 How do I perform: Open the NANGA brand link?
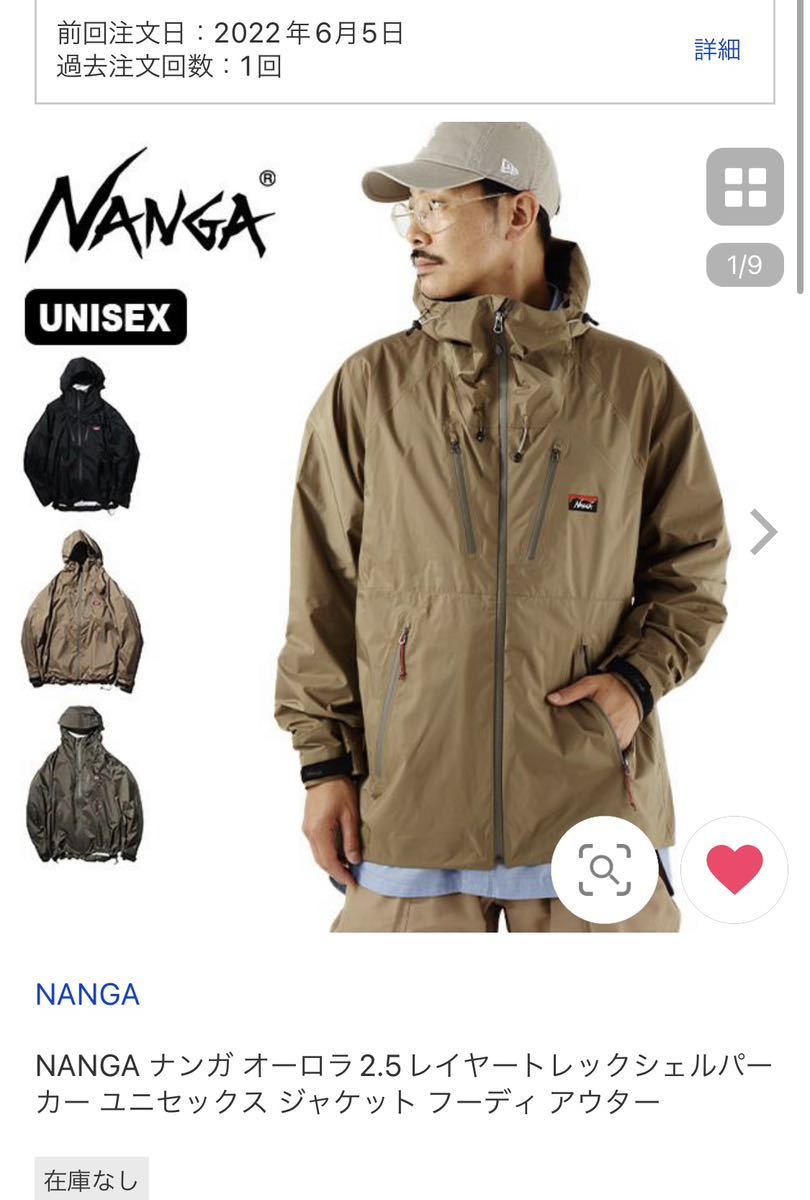coord(87,995)
